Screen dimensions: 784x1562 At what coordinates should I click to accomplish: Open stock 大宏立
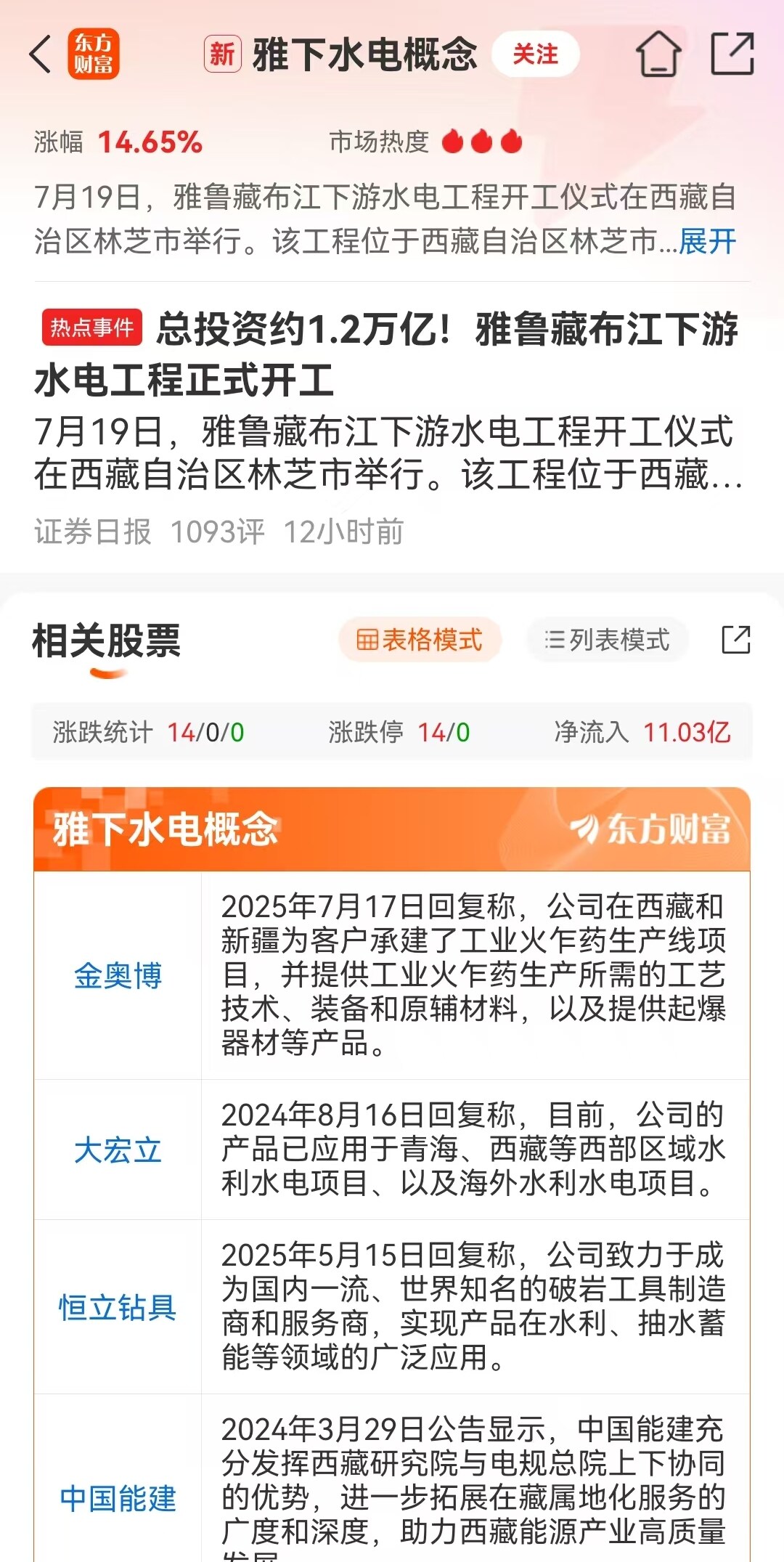(118, 1150)
